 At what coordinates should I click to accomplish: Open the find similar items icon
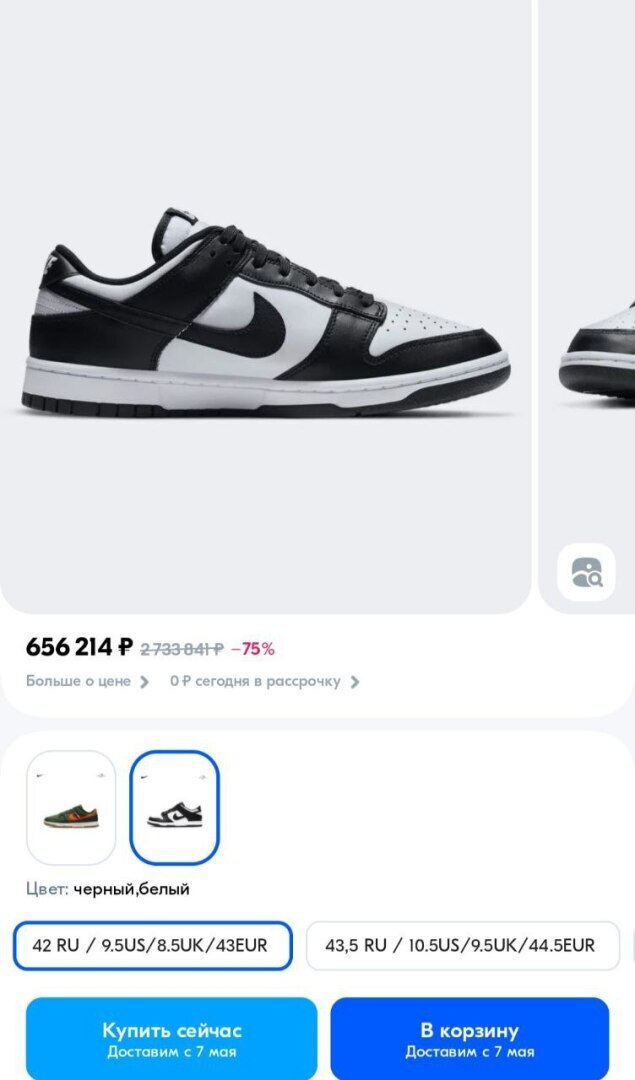pos(586,572)
